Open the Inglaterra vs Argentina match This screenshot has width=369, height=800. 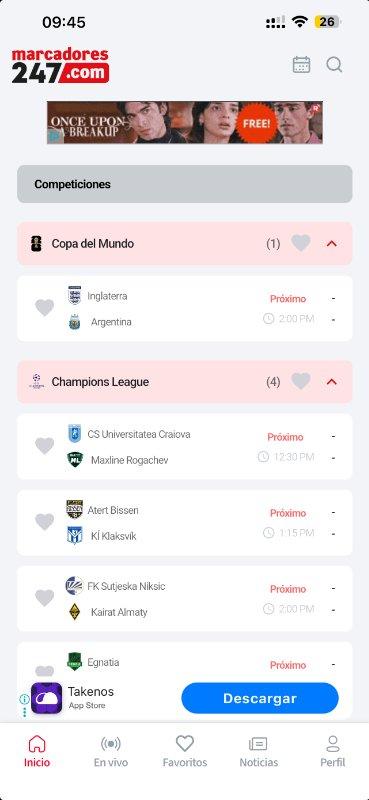tap(185, 309)
